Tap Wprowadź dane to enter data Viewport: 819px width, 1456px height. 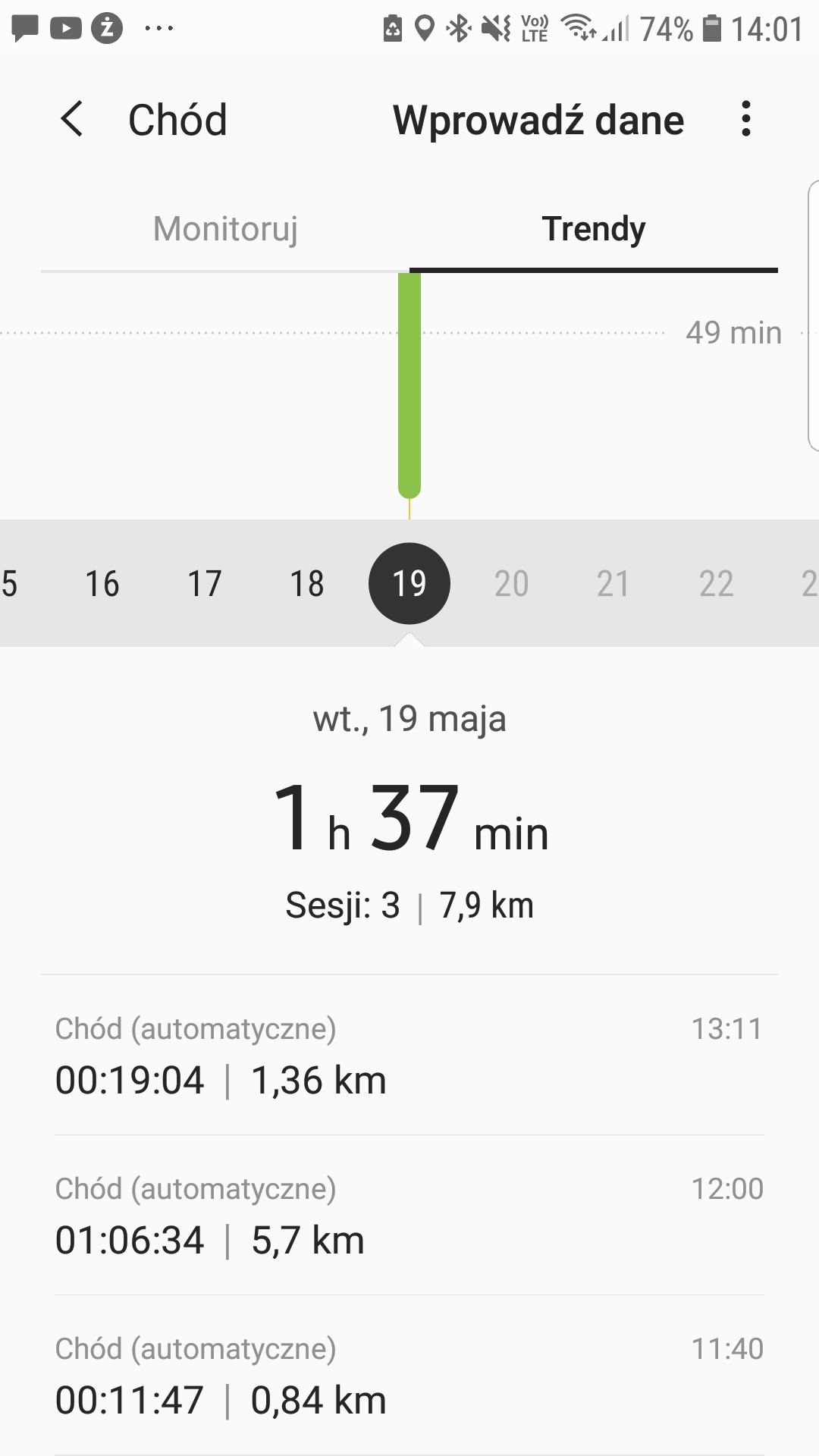click(538, 120)
